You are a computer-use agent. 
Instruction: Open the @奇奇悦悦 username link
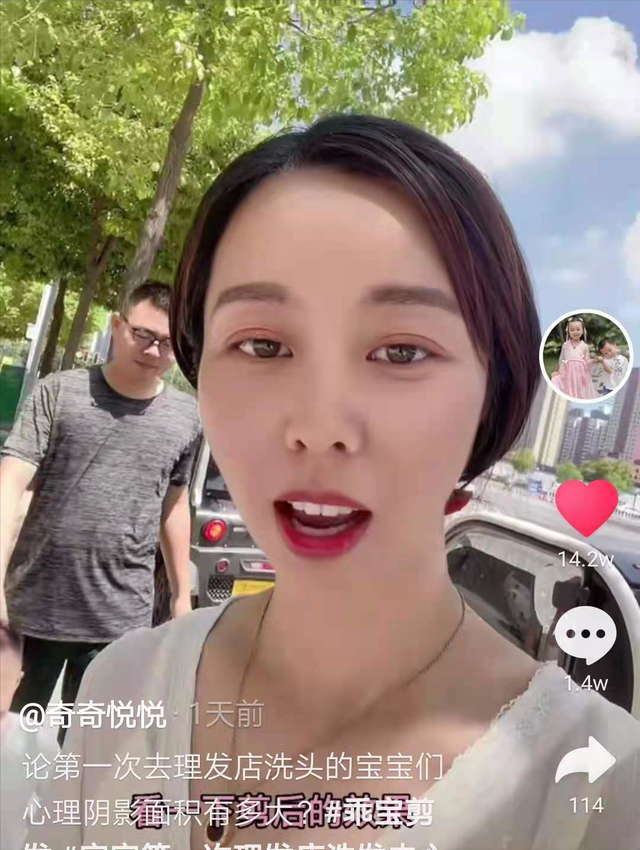pos(93,714)
